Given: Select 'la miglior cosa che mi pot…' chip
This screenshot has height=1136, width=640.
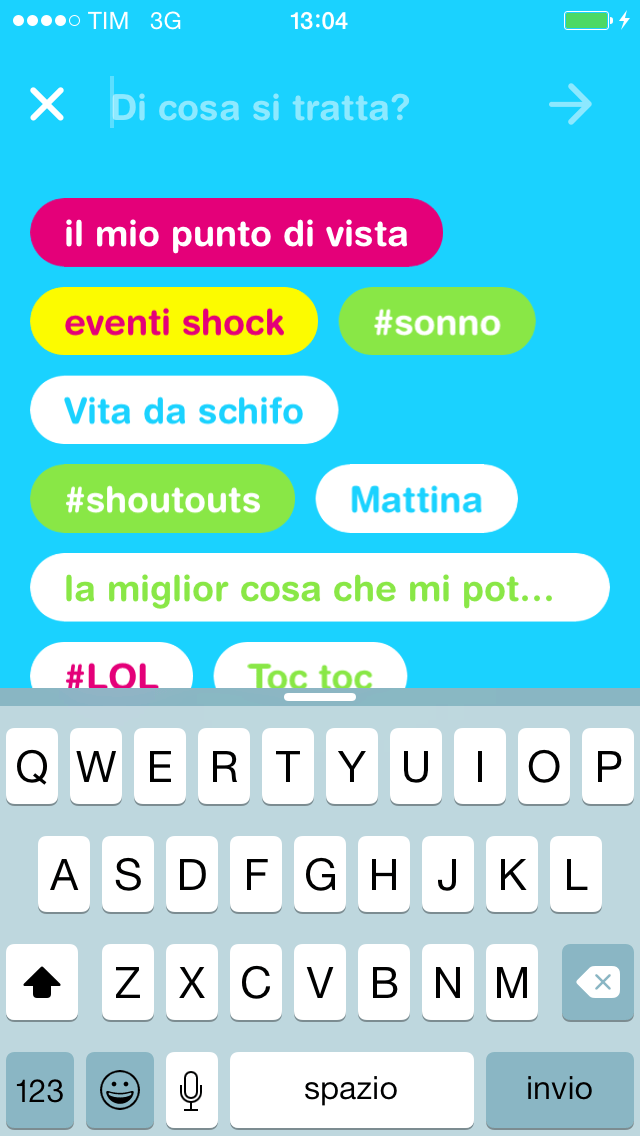Looking at the screenshot, I should coord(319,588).
